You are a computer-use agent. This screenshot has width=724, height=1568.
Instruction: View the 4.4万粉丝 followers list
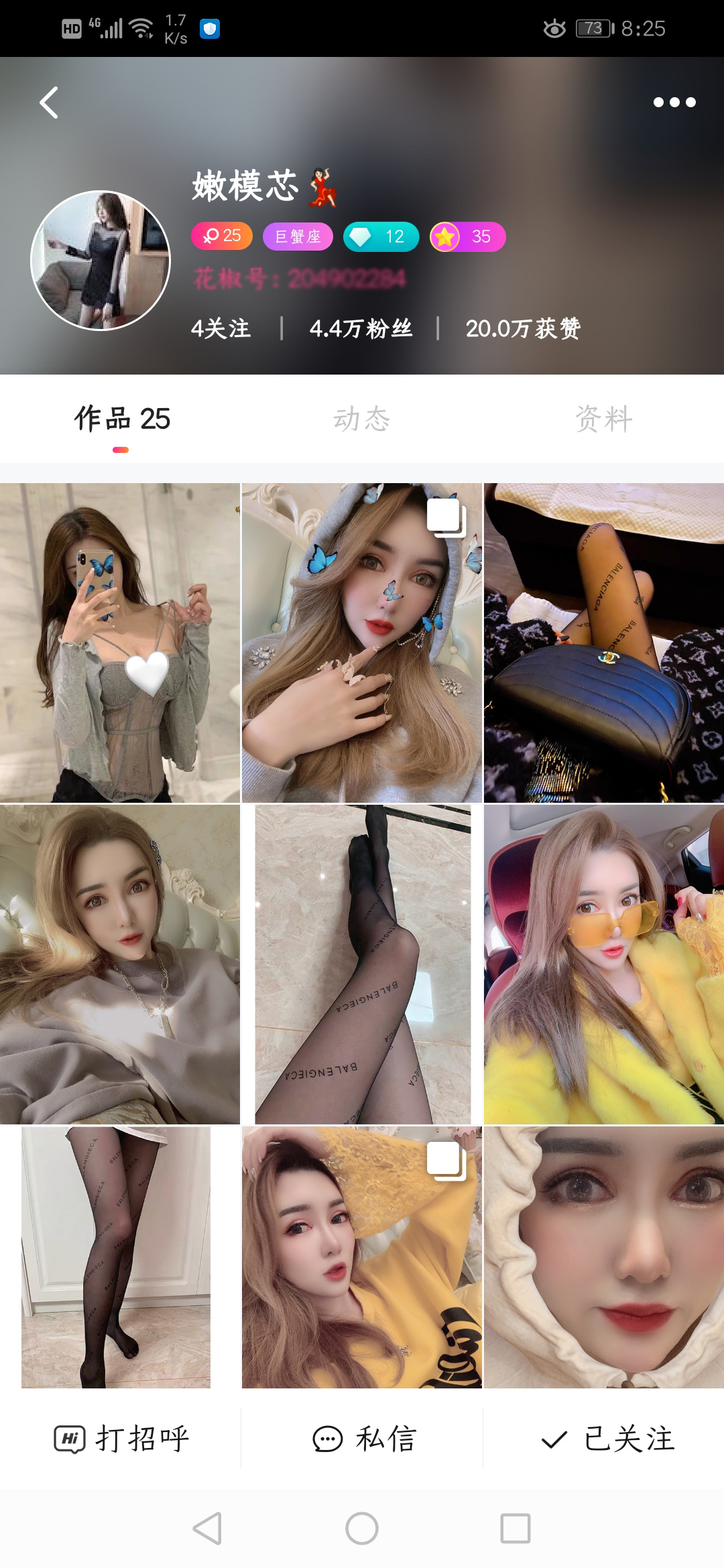click(361, 329)
